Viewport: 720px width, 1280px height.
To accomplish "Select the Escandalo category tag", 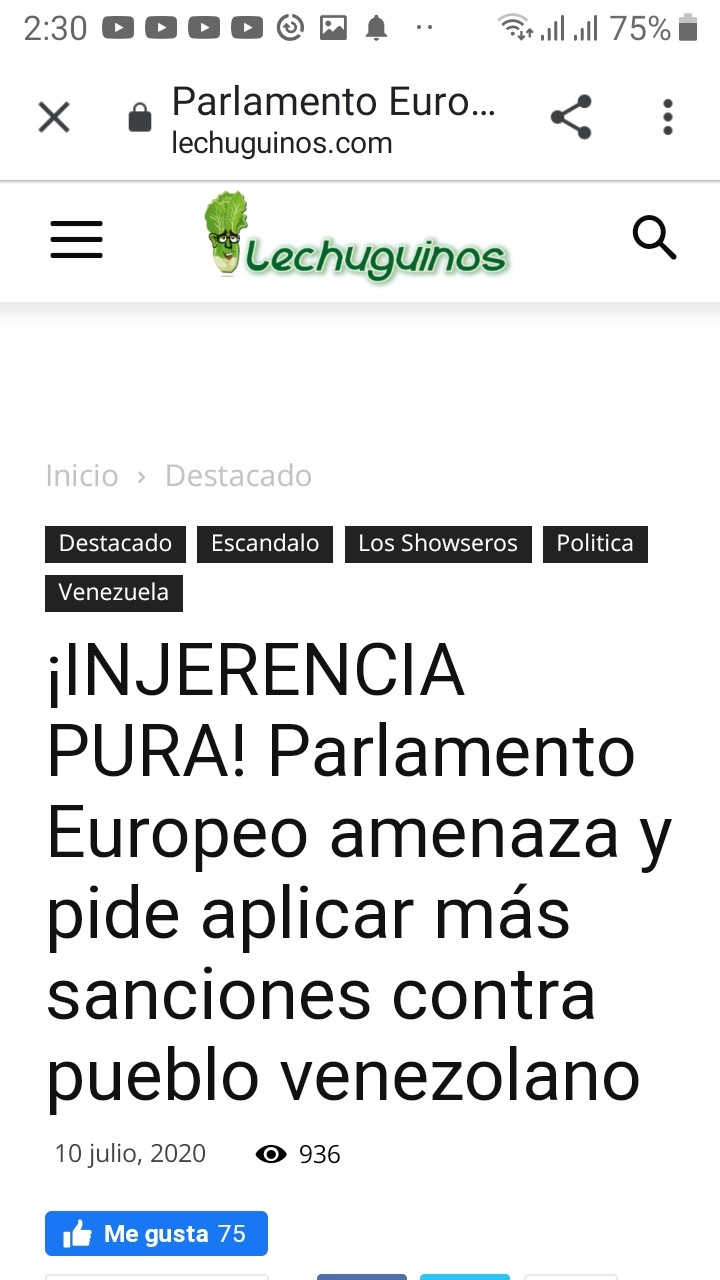I will click(x=265, y=544).
